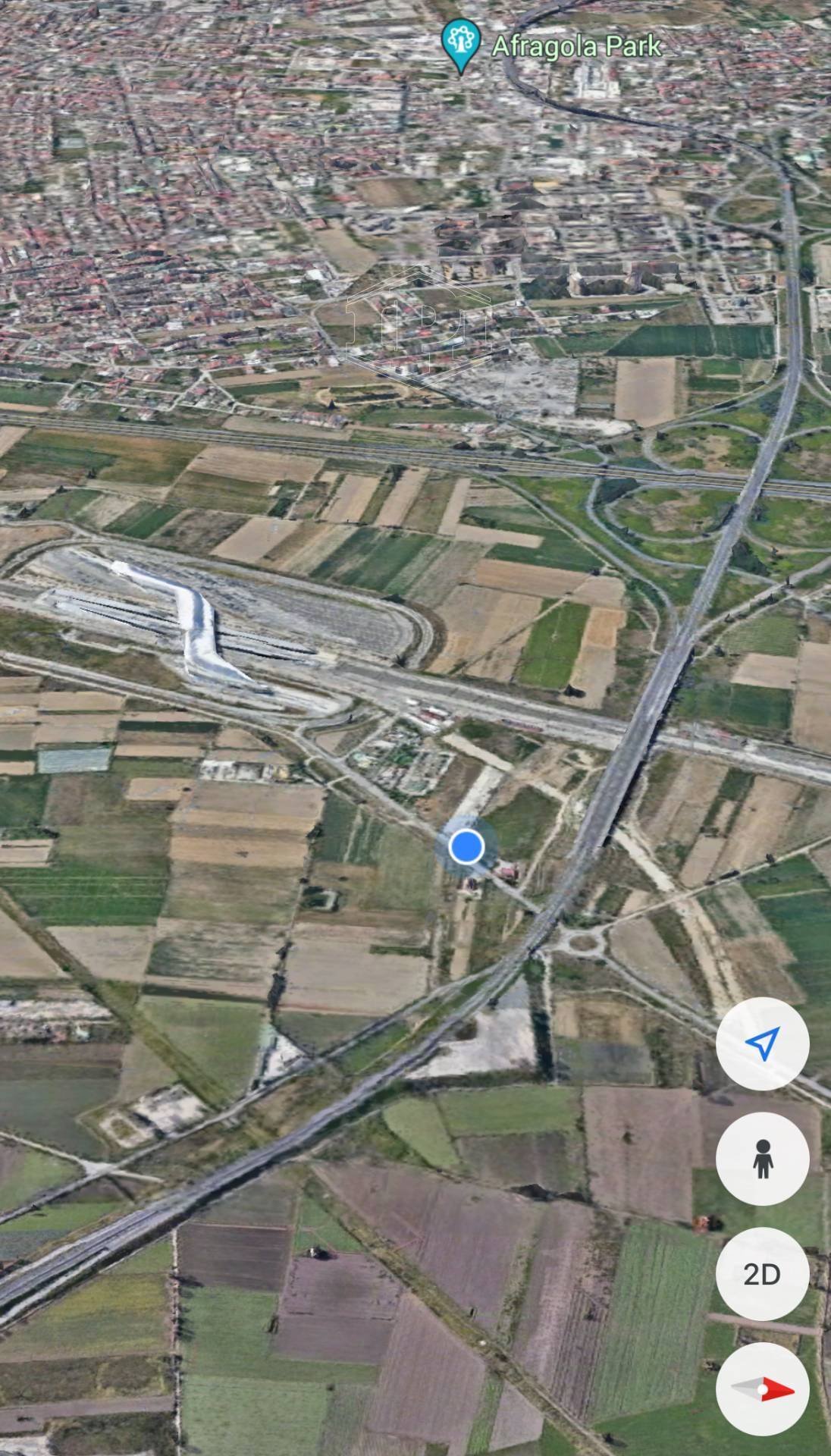Open the Afragola Park place marker
831x1456 pixels.
(x=461, y=45)
